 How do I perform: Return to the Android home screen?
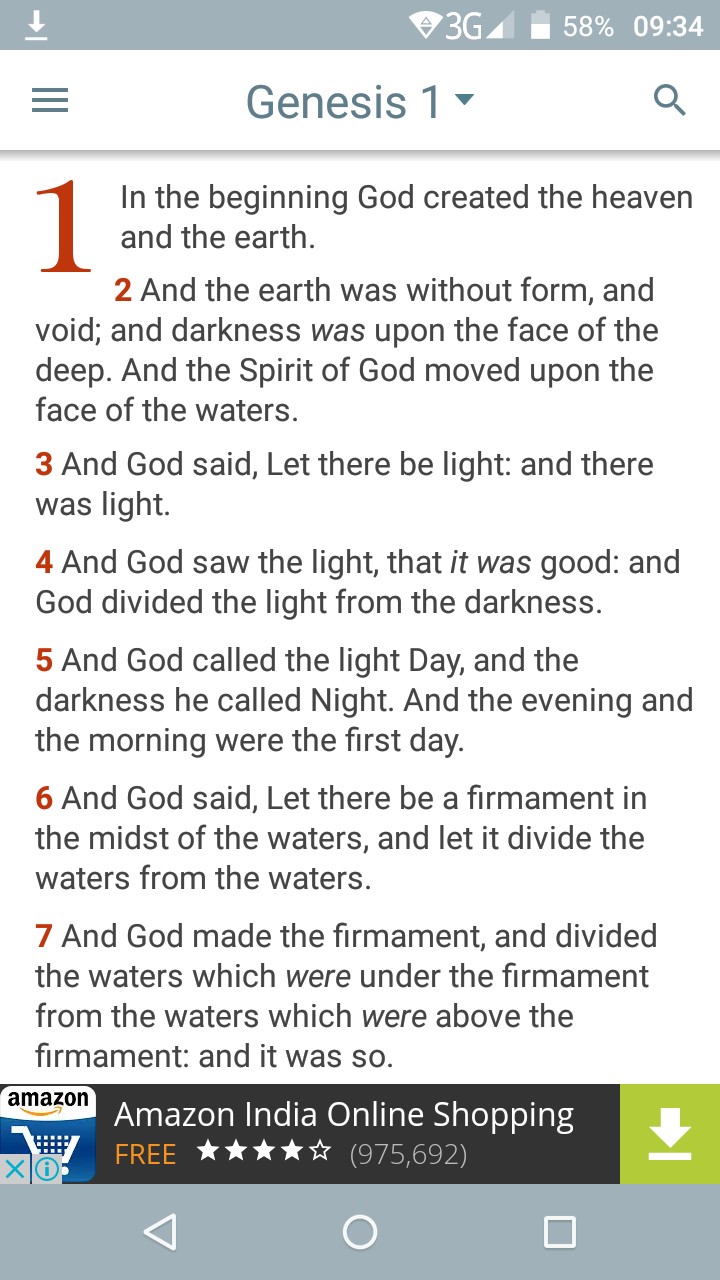point(360,1232)
